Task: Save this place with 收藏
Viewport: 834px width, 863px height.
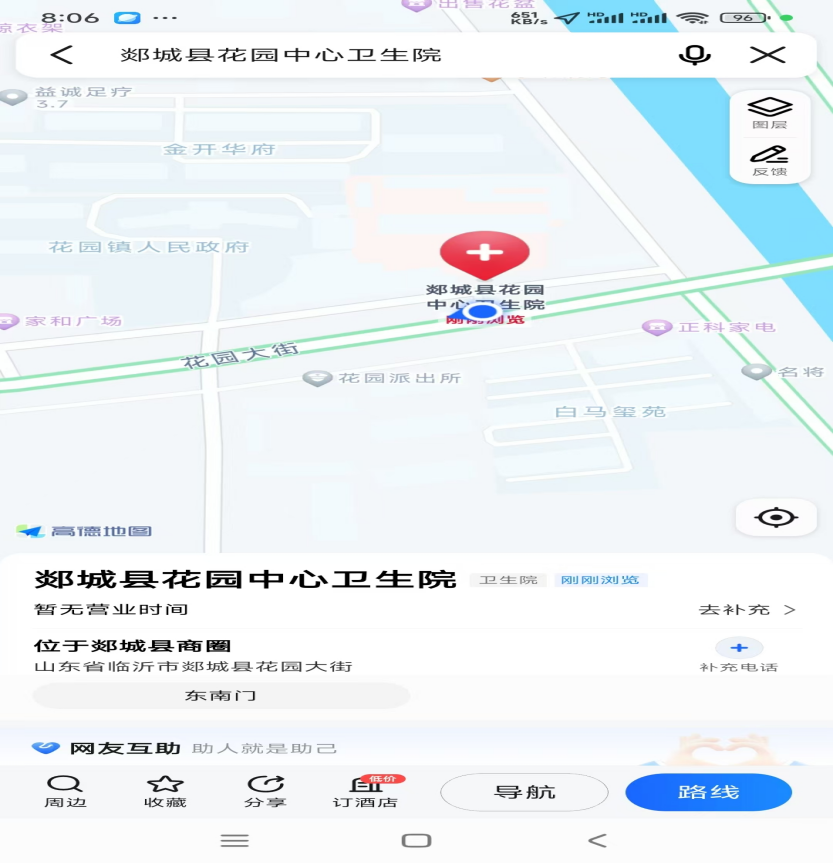Action: pos(165,791)
